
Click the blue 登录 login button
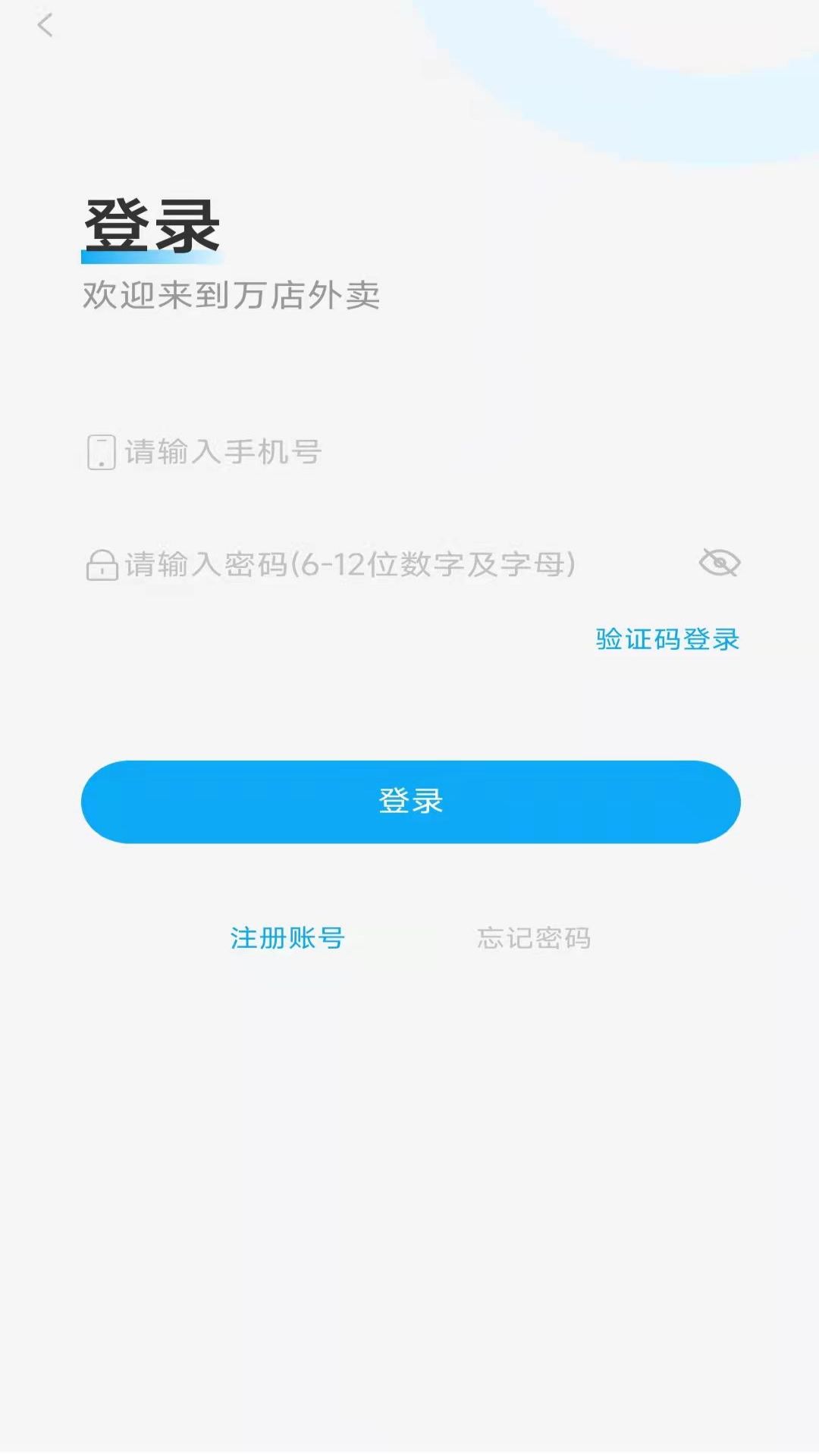click(x=409, y=802)
